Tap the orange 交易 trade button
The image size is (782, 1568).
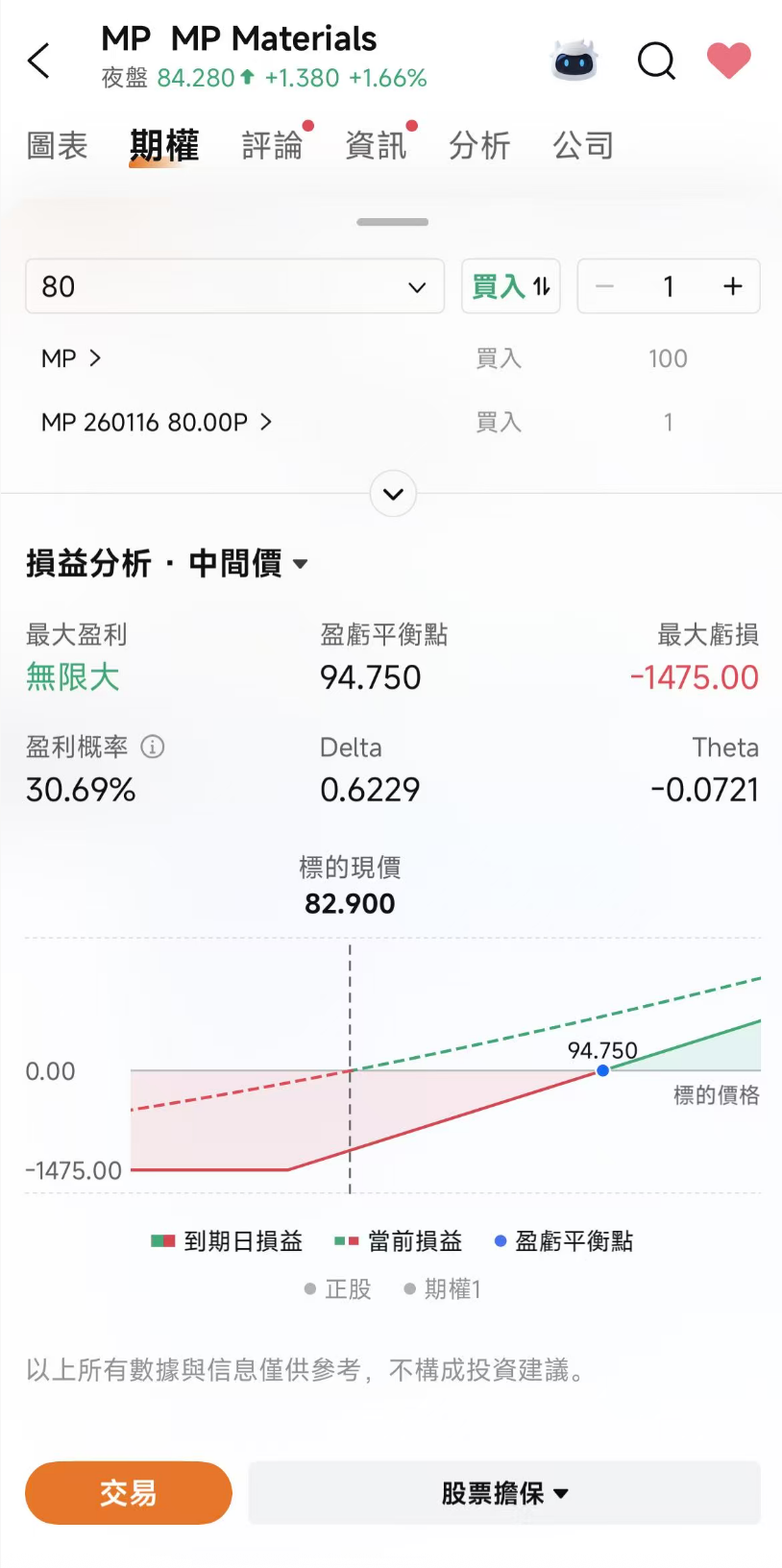129,1492
